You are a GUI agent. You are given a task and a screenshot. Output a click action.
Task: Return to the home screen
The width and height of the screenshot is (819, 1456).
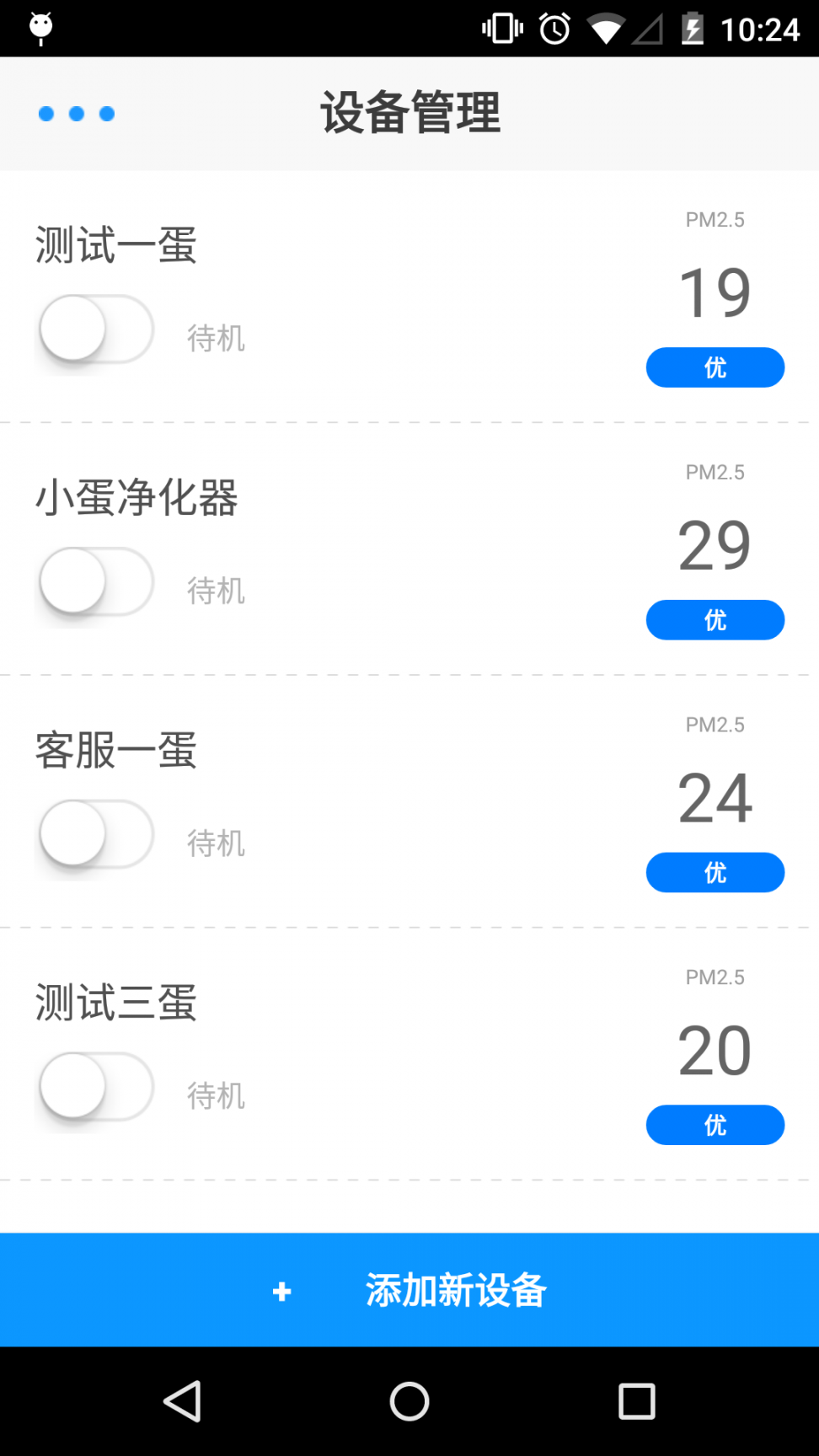[409, 1401]
